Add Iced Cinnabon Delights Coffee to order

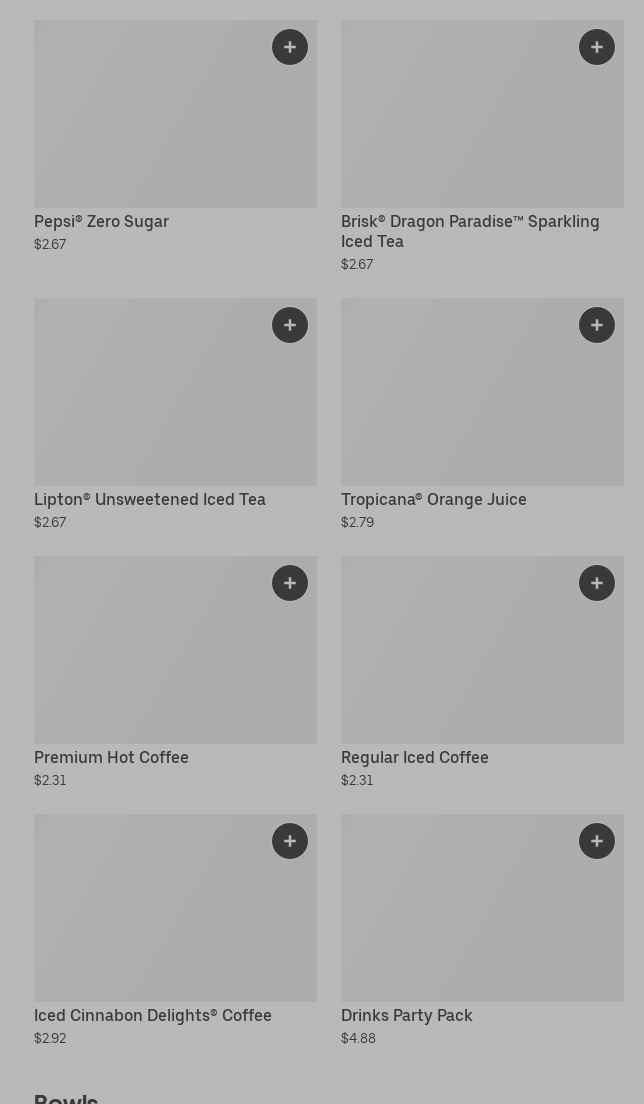(x=290, y=841)
